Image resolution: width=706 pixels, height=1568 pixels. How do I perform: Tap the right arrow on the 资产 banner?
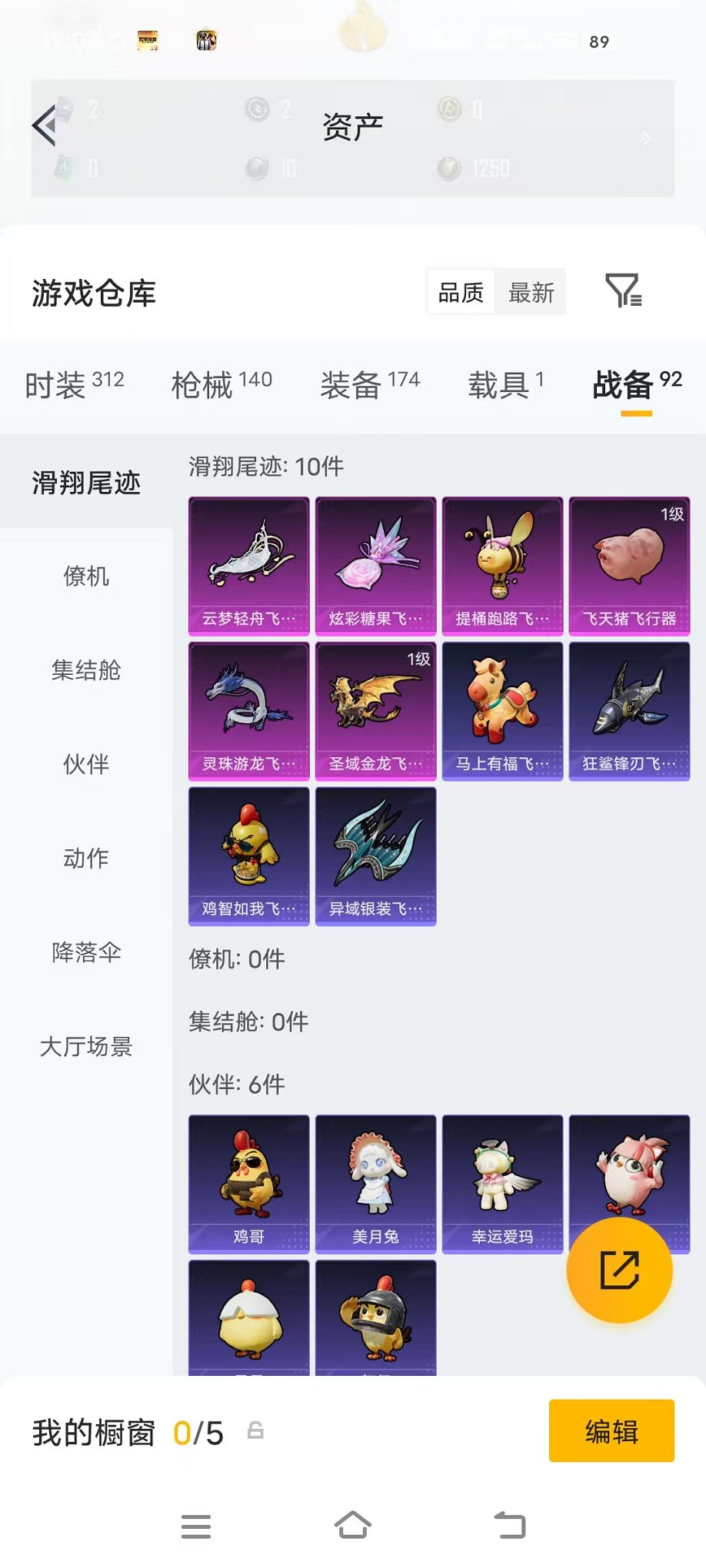646,138
